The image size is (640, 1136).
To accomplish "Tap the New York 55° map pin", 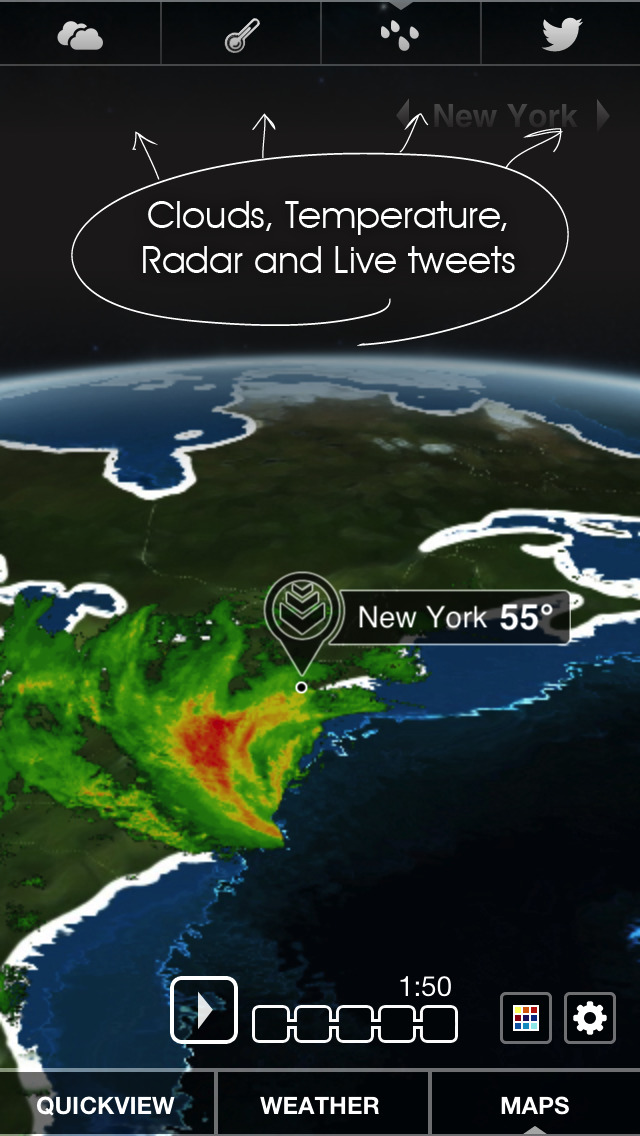I will click(x=416, y=617).
